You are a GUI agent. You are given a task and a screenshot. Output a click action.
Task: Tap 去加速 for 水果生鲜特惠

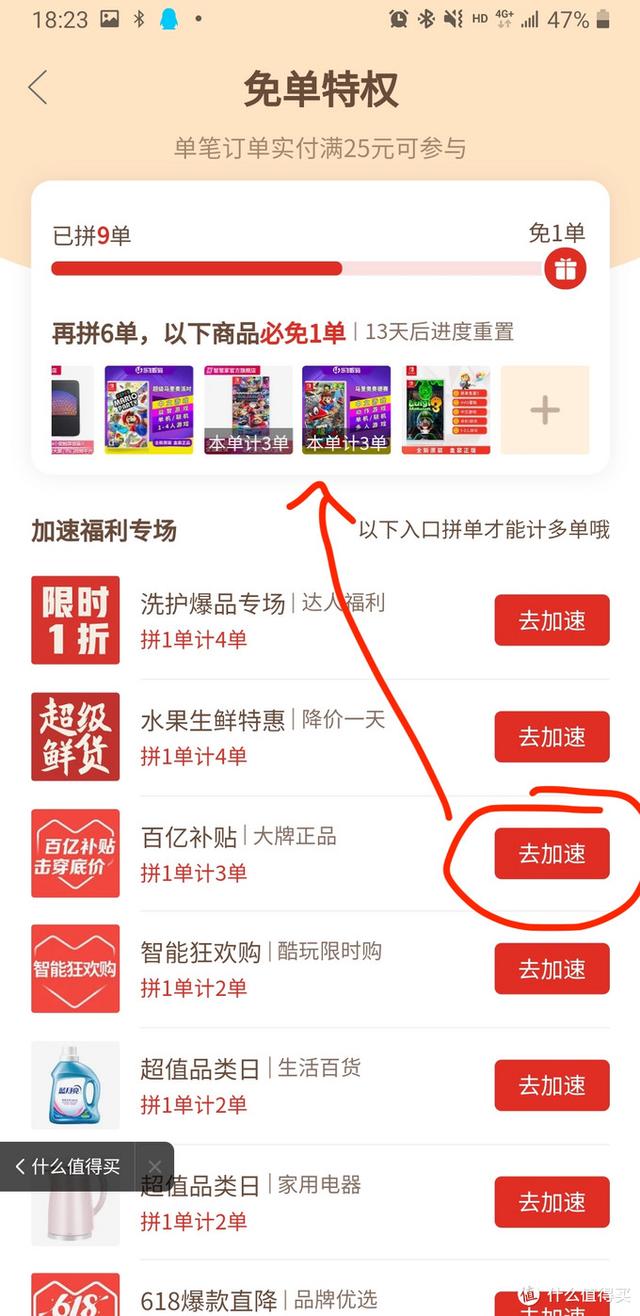tap(551, 737)
